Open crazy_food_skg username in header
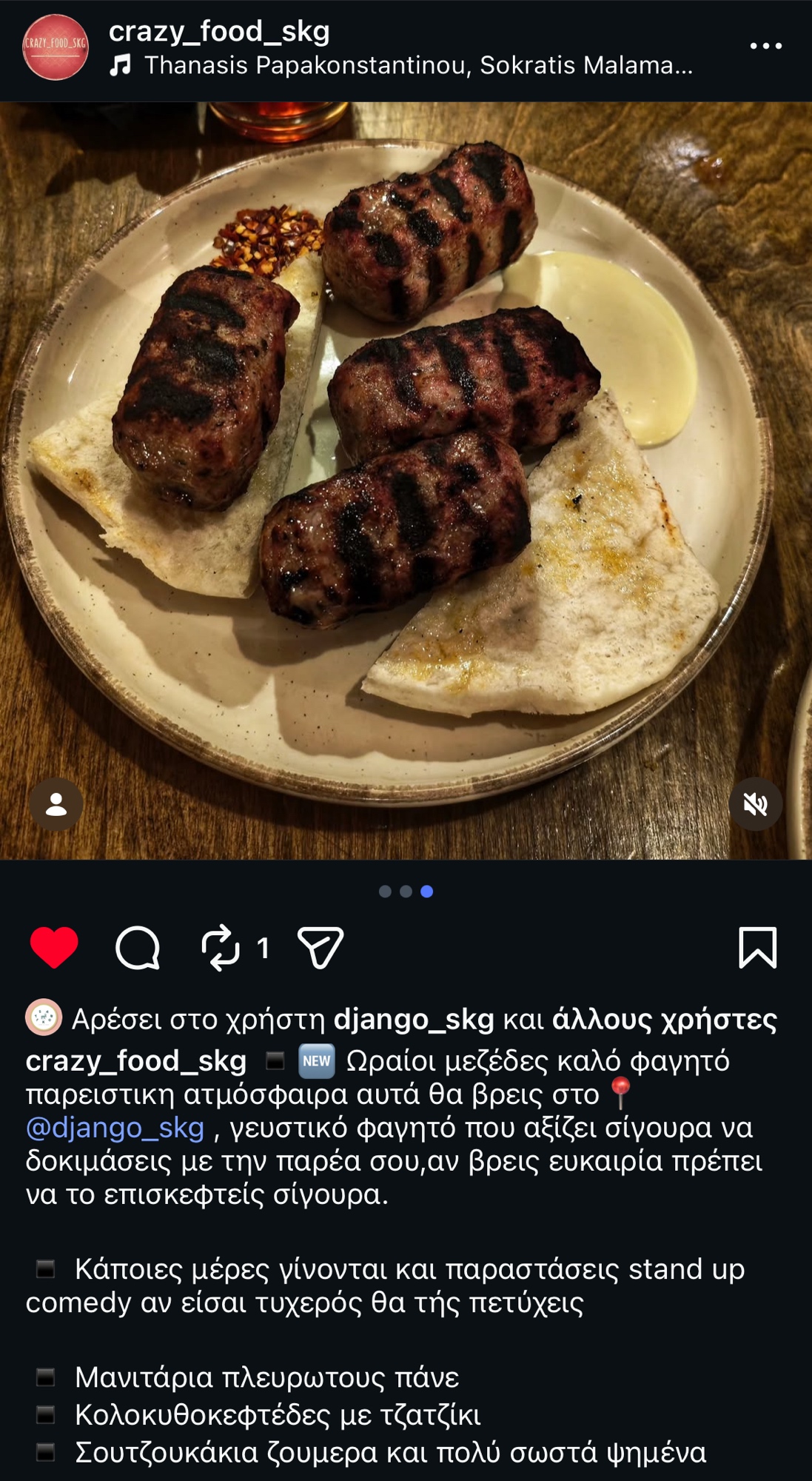The height and width of the screenshot is (1481, 812). [219, 31]
